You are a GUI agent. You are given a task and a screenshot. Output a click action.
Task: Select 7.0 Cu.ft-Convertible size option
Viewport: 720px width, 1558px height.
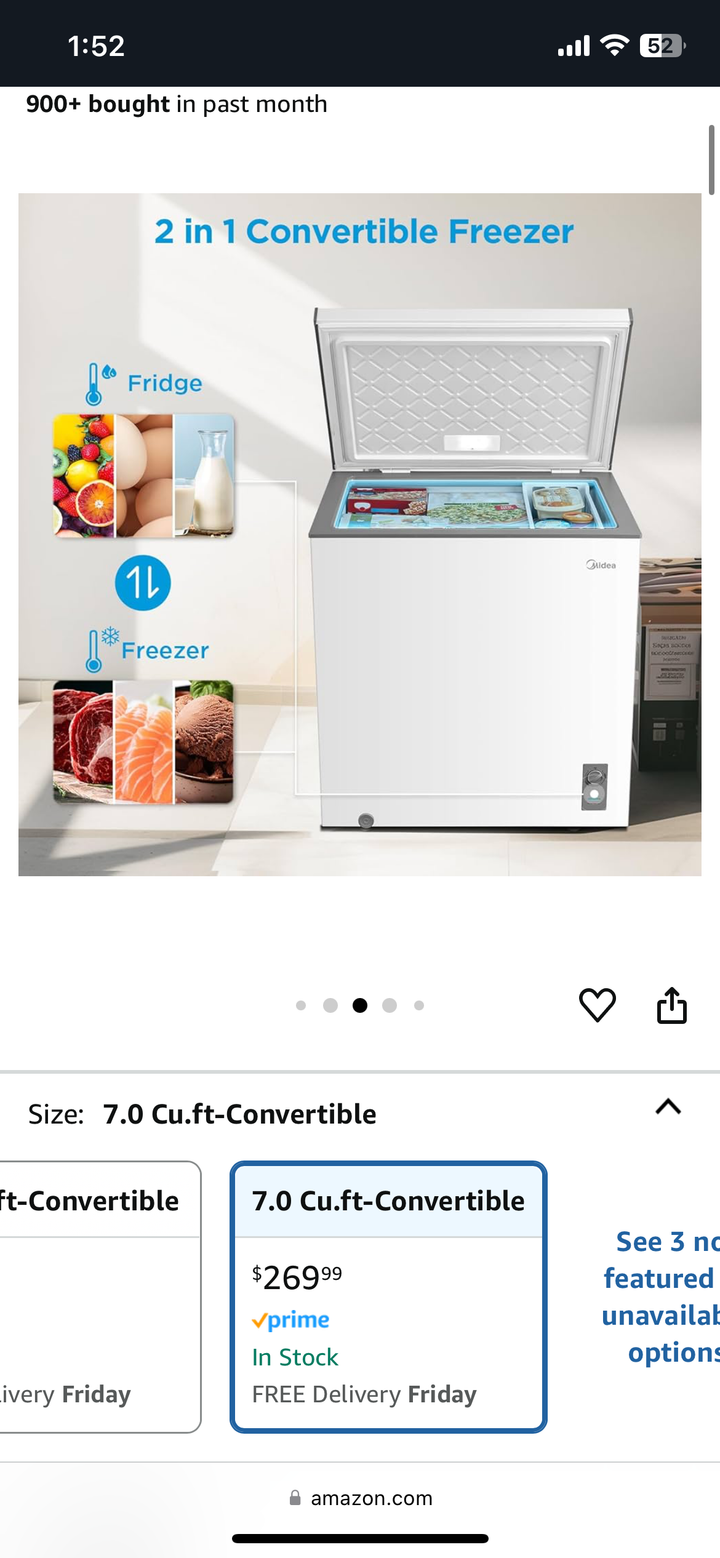(388, 1296)
